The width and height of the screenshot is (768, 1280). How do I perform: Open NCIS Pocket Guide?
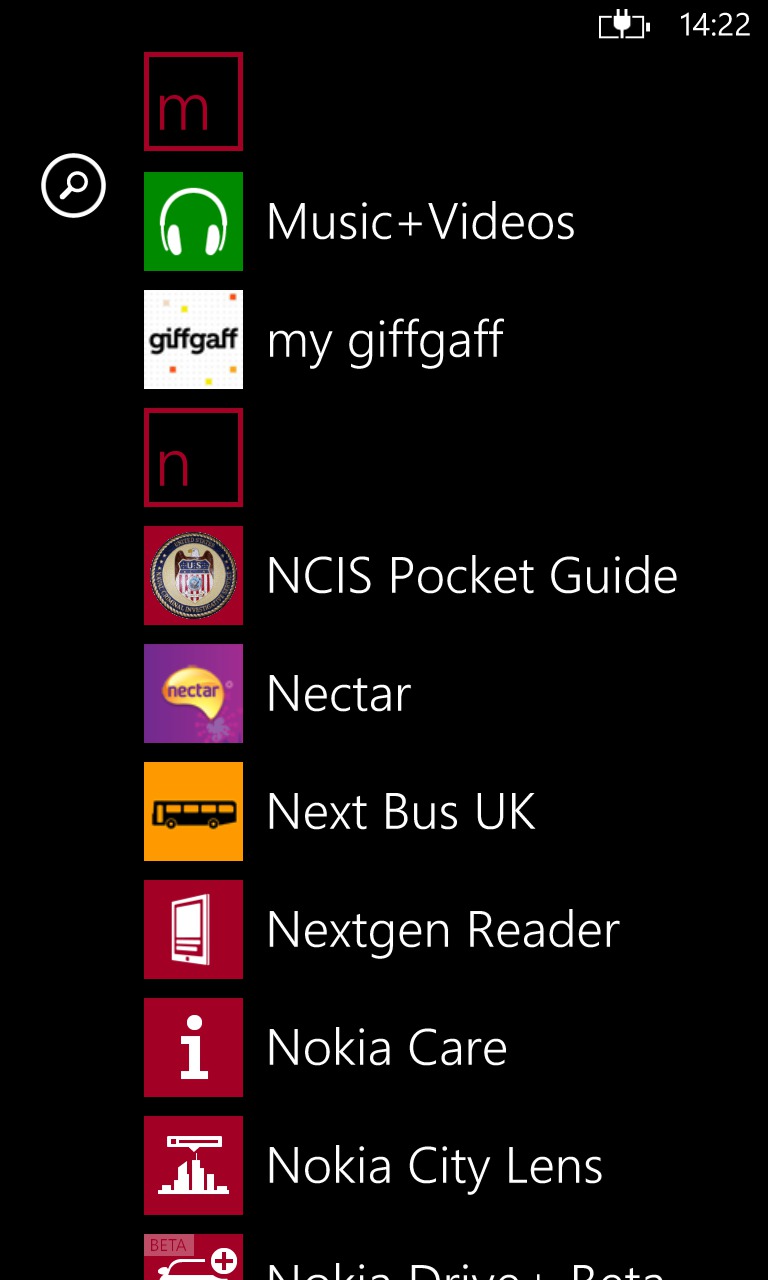[411, 575]
